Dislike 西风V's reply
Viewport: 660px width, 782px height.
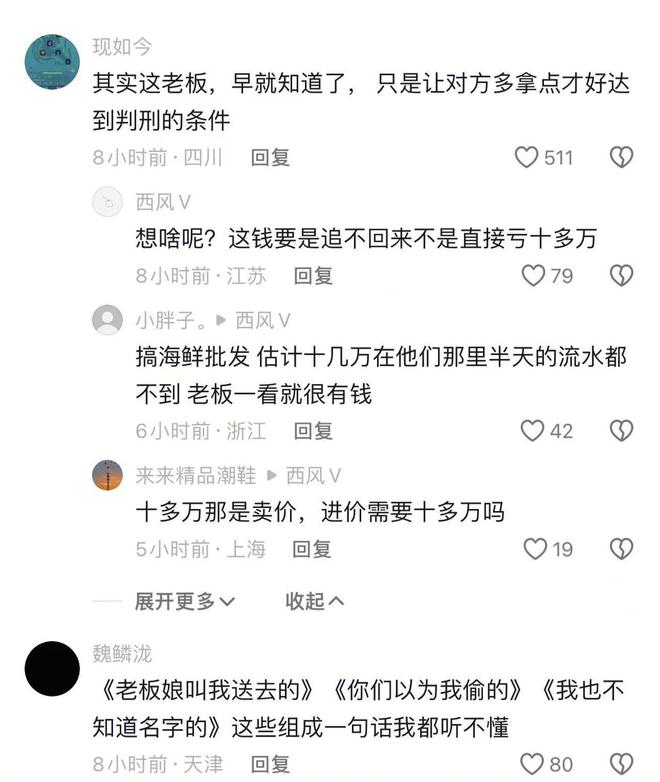pos(621,275)
